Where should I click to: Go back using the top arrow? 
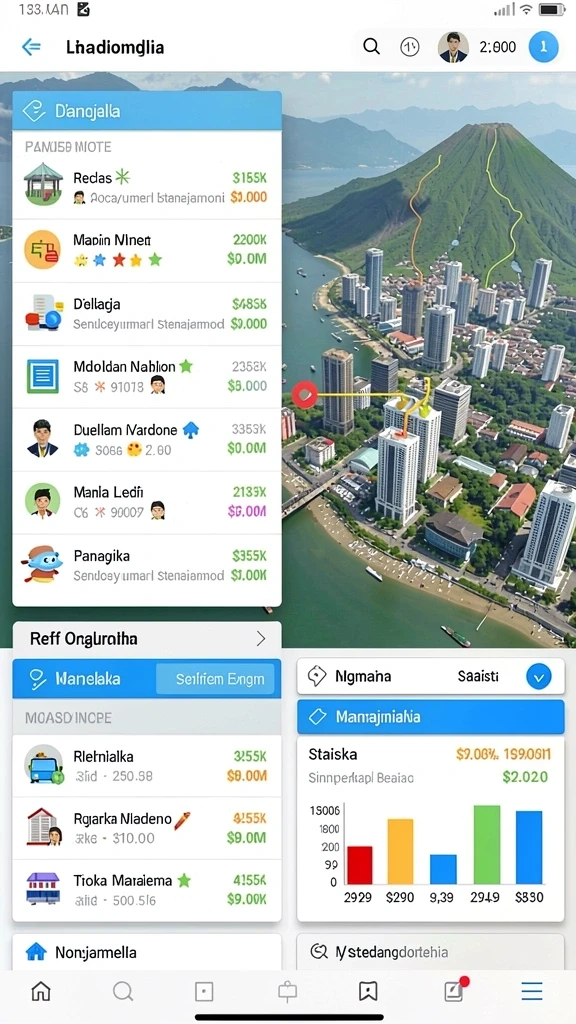tap(31, 47)
